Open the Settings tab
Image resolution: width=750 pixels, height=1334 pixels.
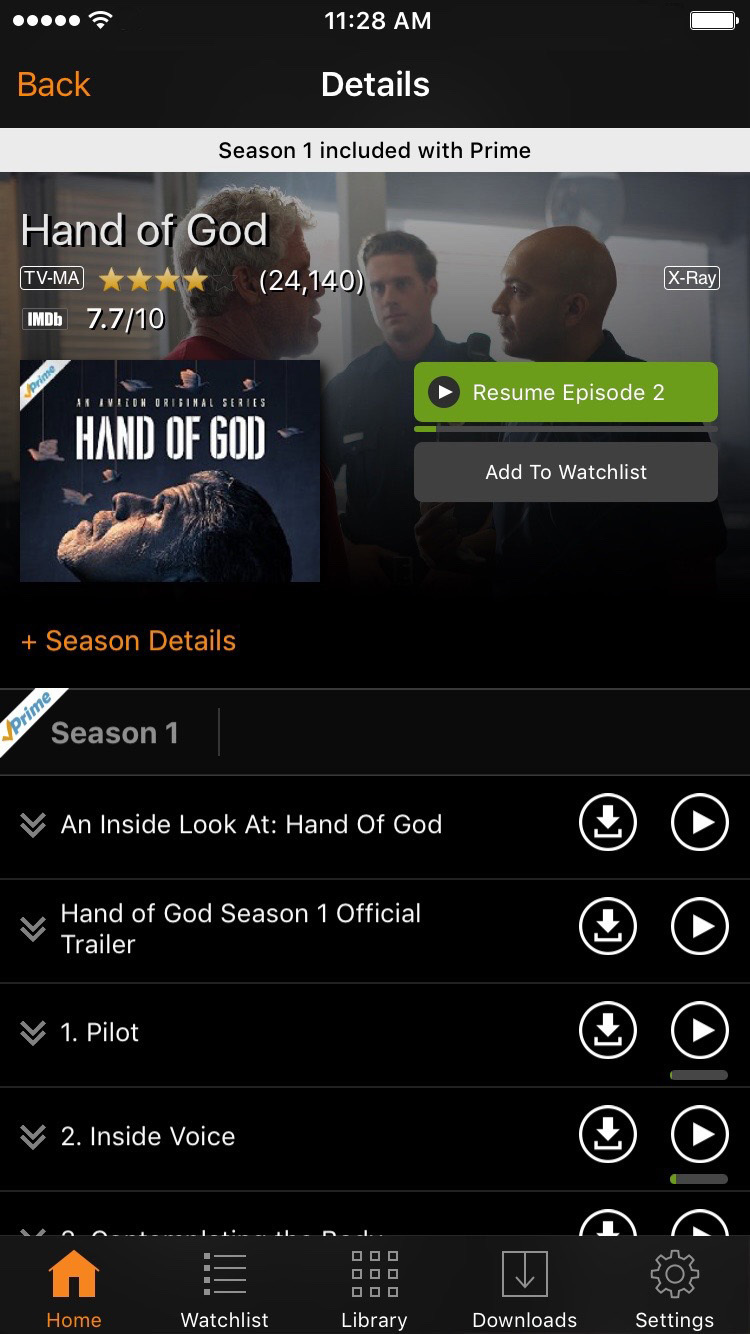[674, 1289]
